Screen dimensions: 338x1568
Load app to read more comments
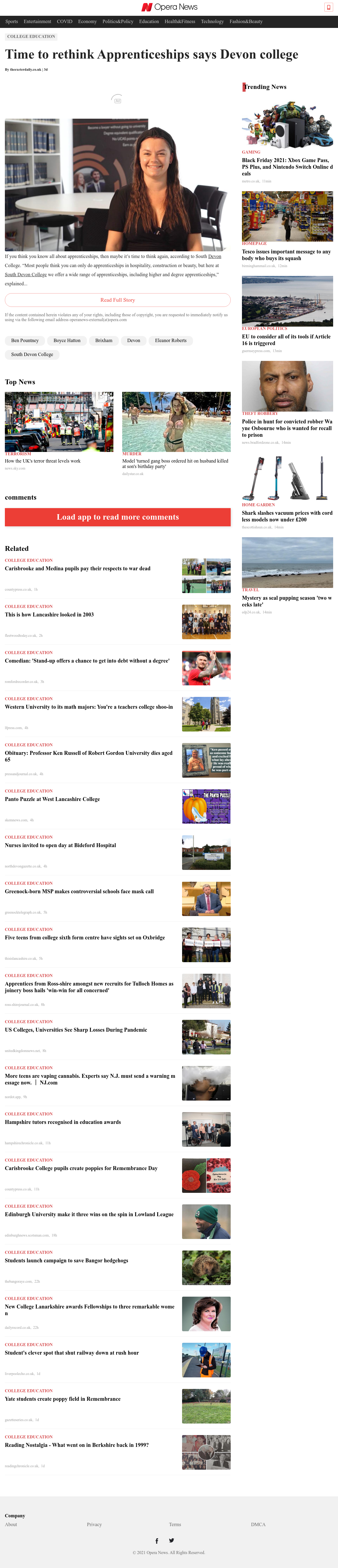tap(118, 517)
